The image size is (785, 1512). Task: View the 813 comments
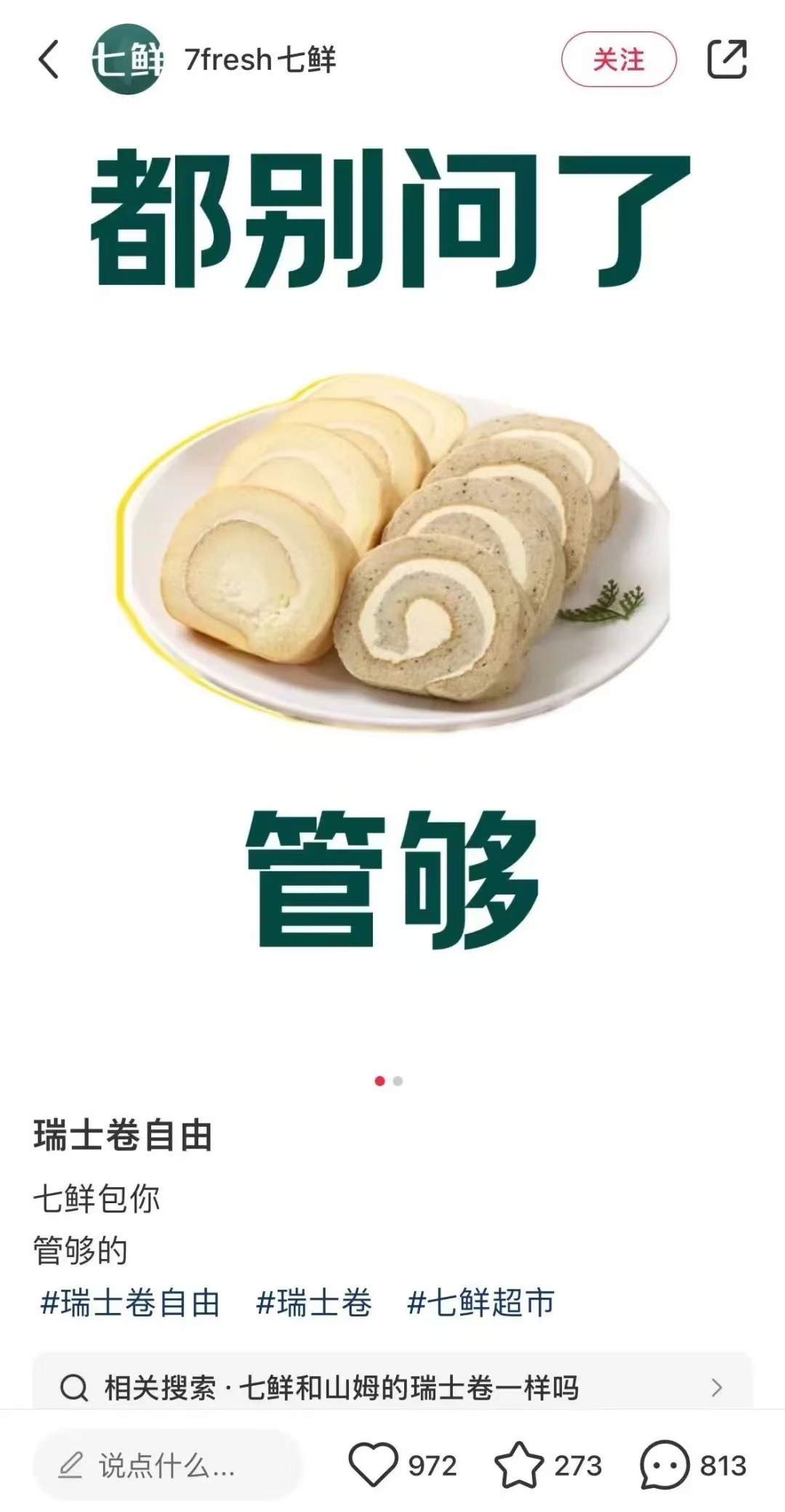[664, 1465]
